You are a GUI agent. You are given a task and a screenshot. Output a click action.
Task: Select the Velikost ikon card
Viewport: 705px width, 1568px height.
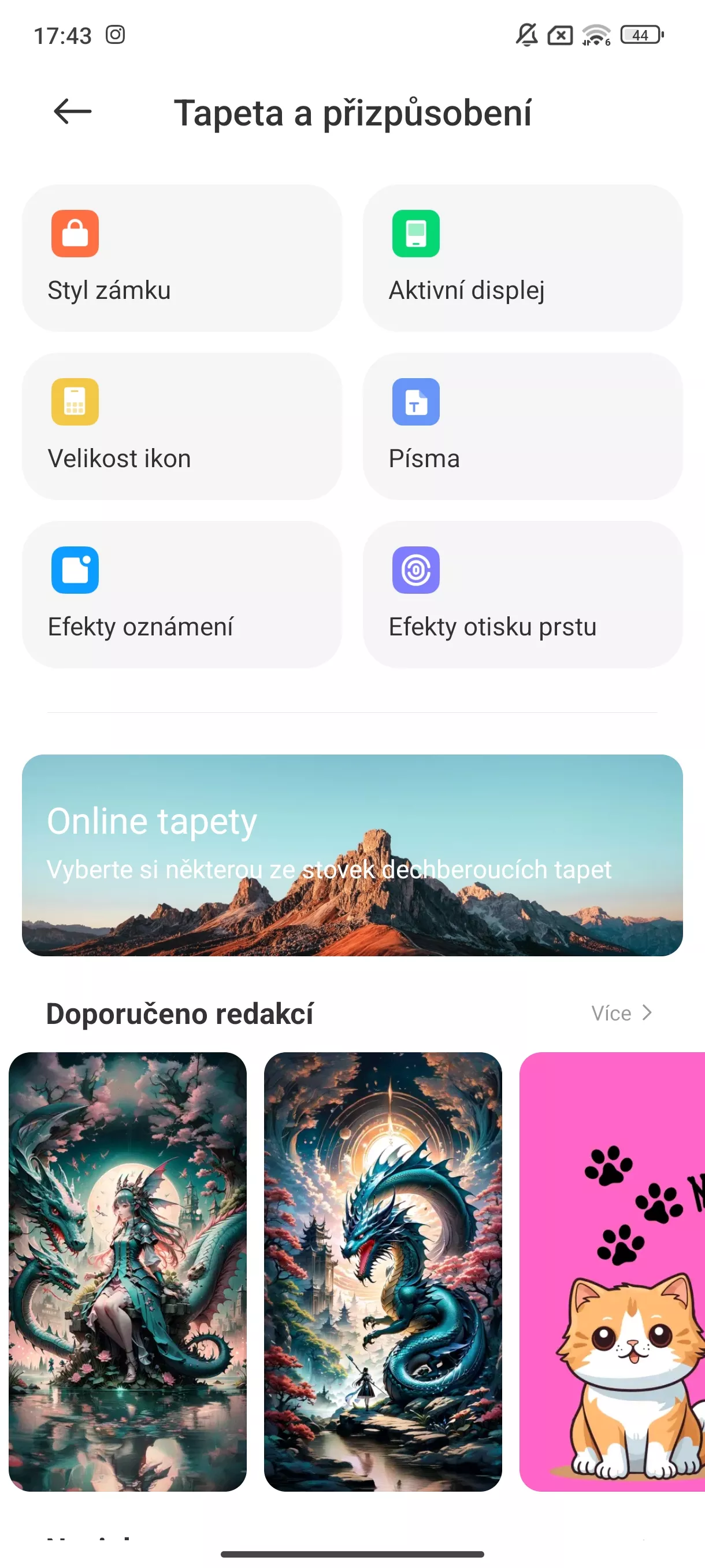click(x=182, y=426)
